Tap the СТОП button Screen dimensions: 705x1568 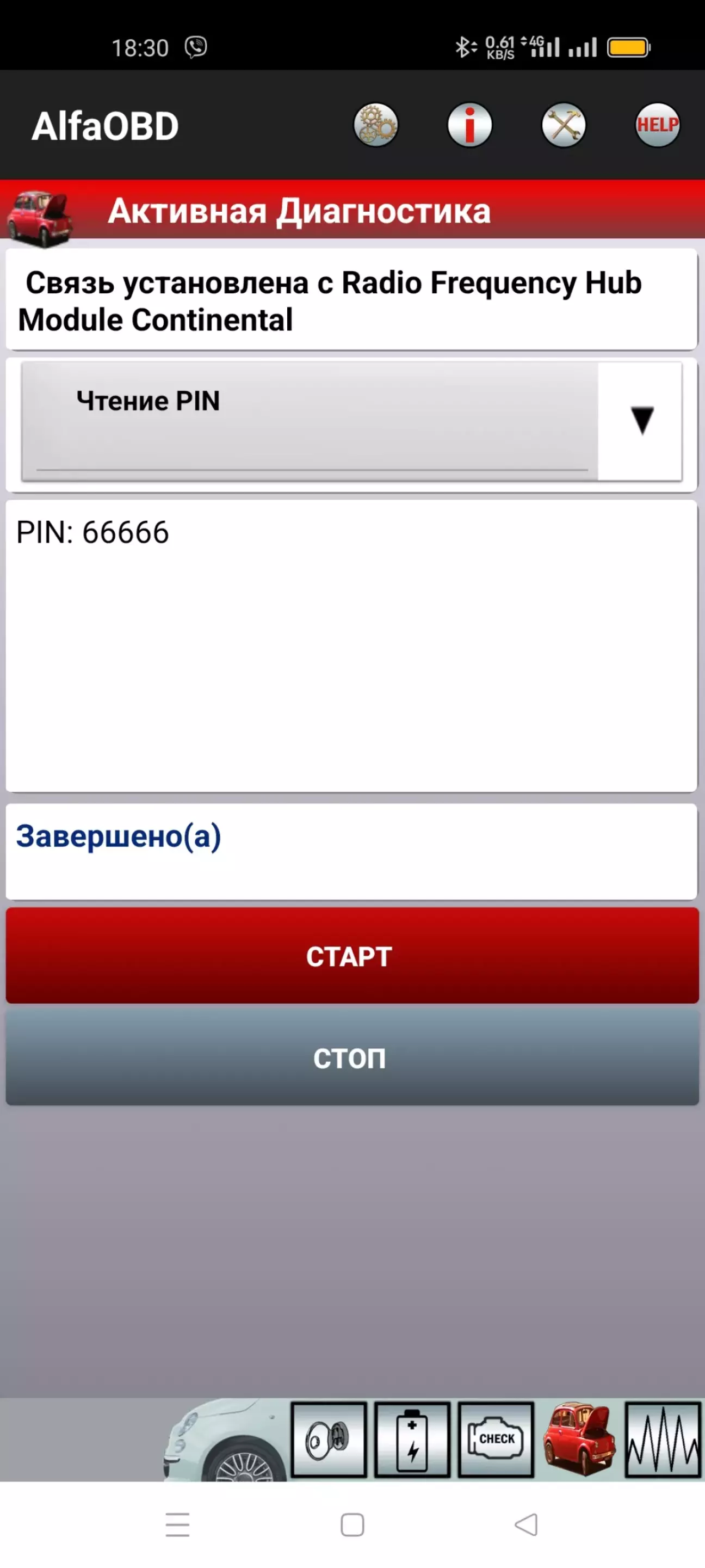[352, 1058]
